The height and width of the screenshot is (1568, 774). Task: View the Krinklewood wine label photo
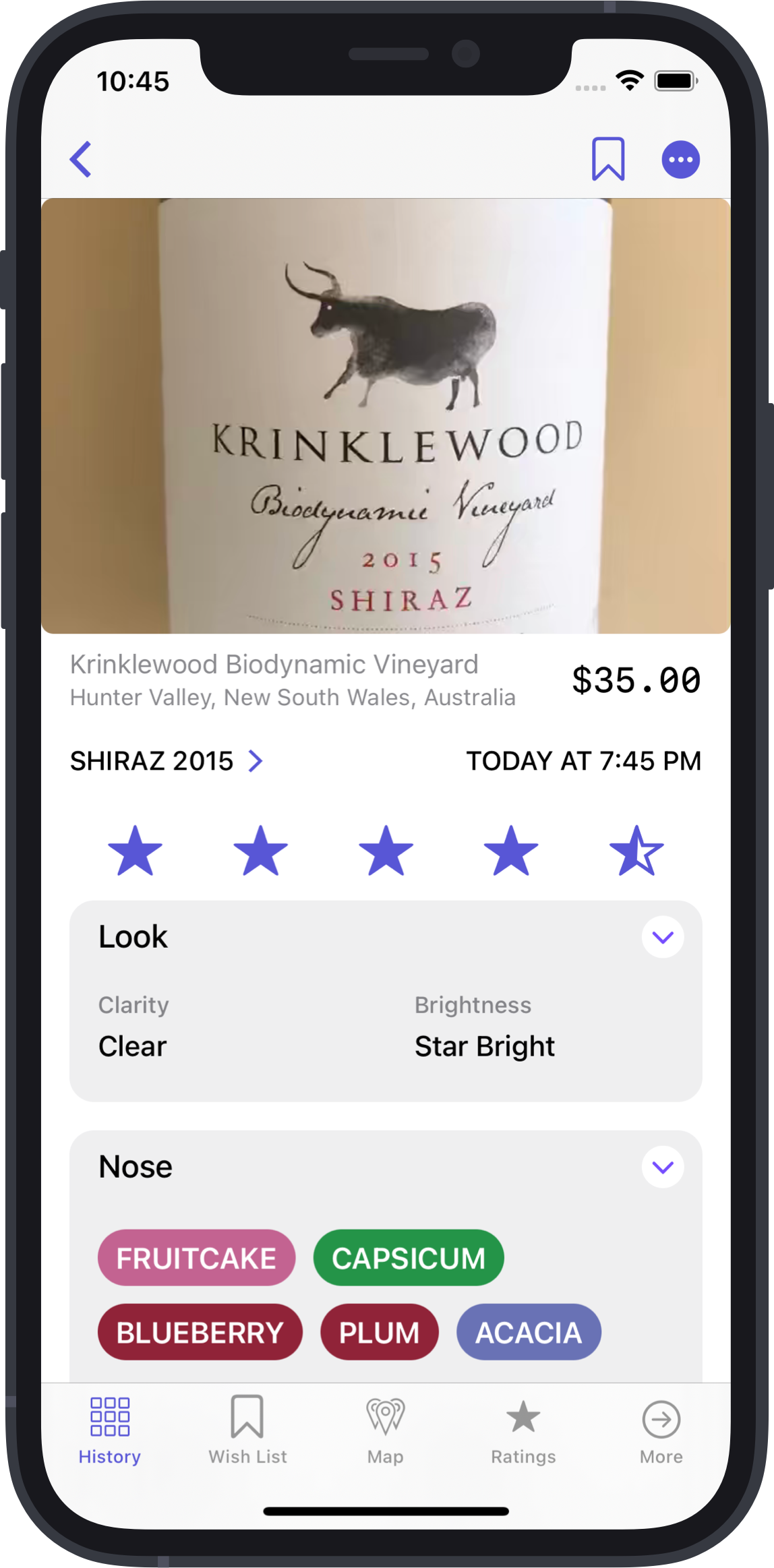(x=386, y=416)
